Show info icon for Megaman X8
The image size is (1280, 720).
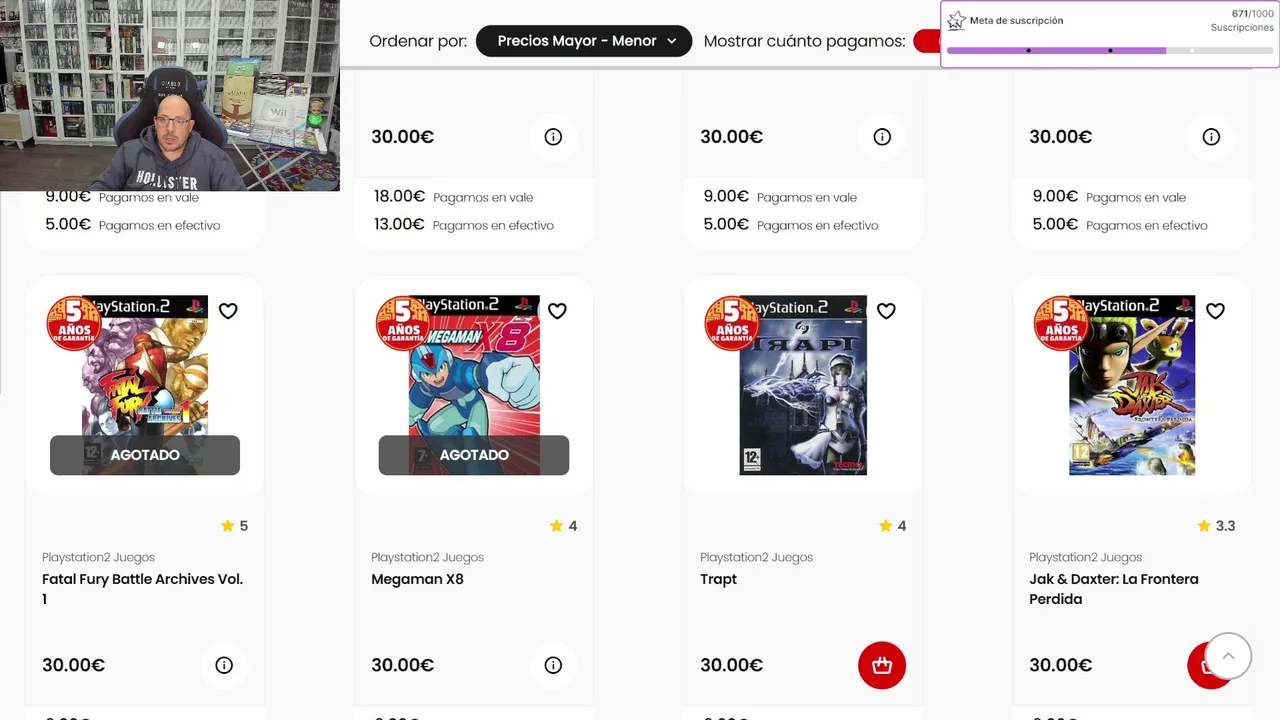coord(553,665)
